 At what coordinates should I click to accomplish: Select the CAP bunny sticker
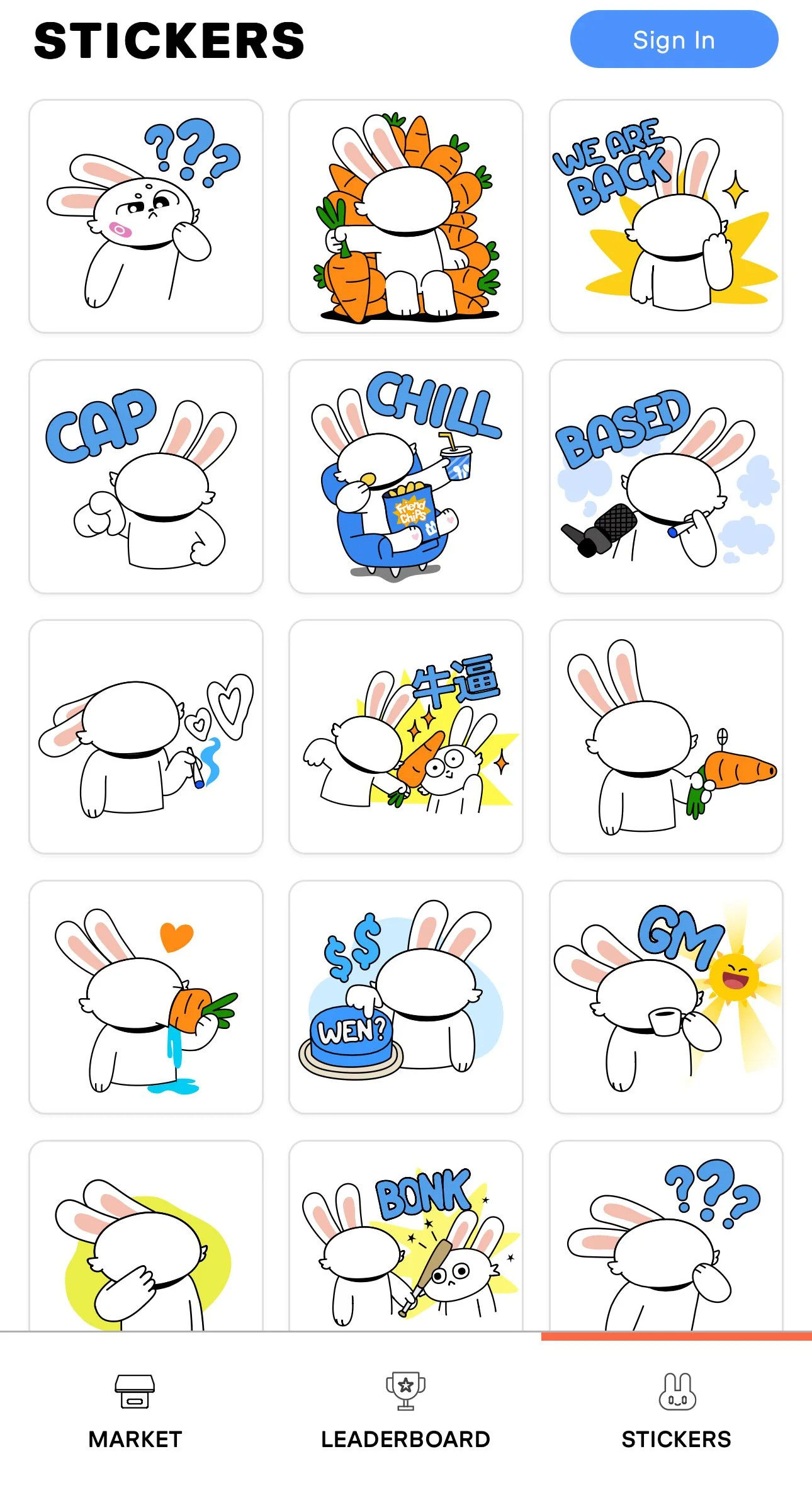coord(146,477)
